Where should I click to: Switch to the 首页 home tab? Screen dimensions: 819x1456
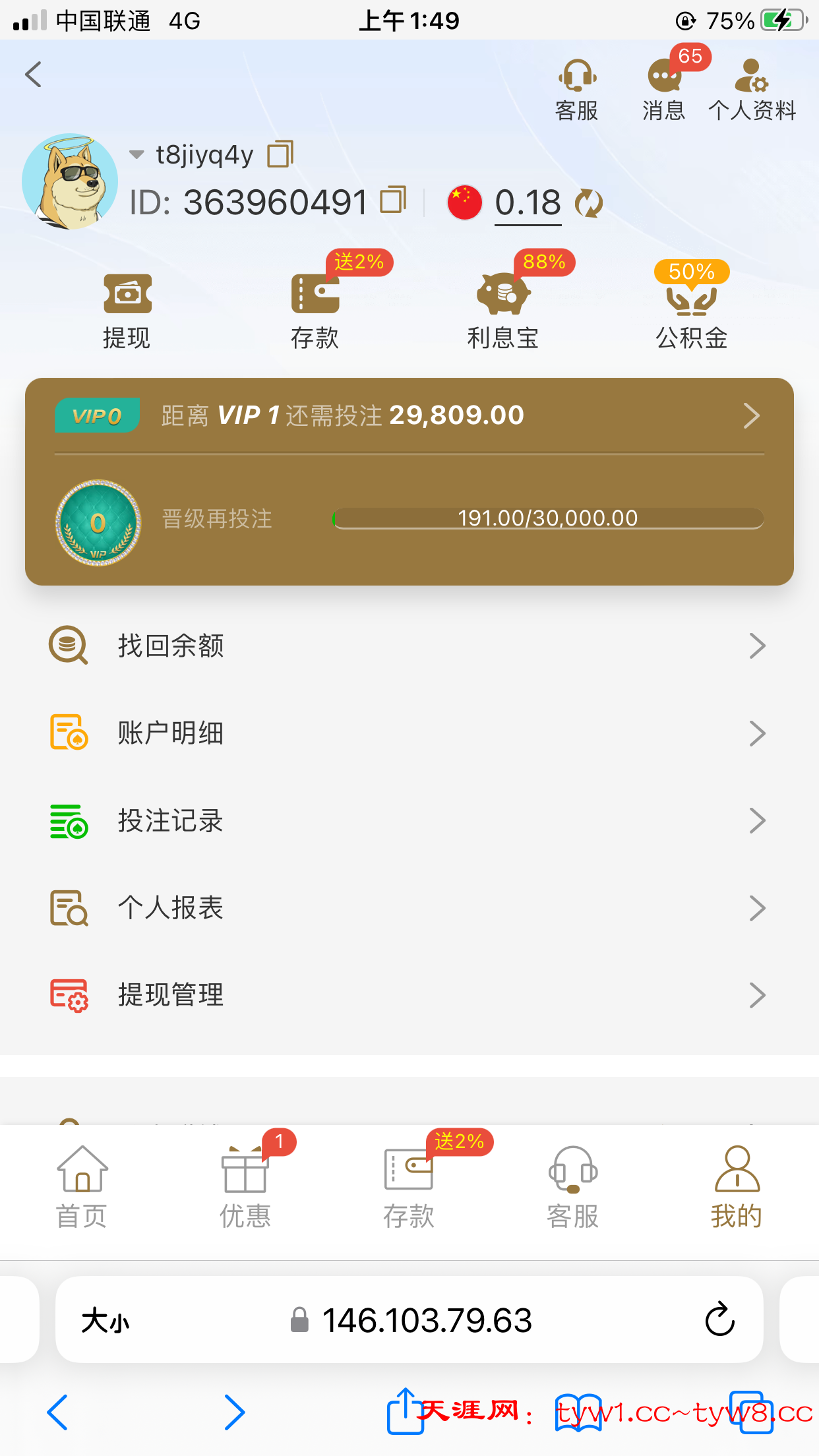pyautogui.click(x=82, y=1187)
